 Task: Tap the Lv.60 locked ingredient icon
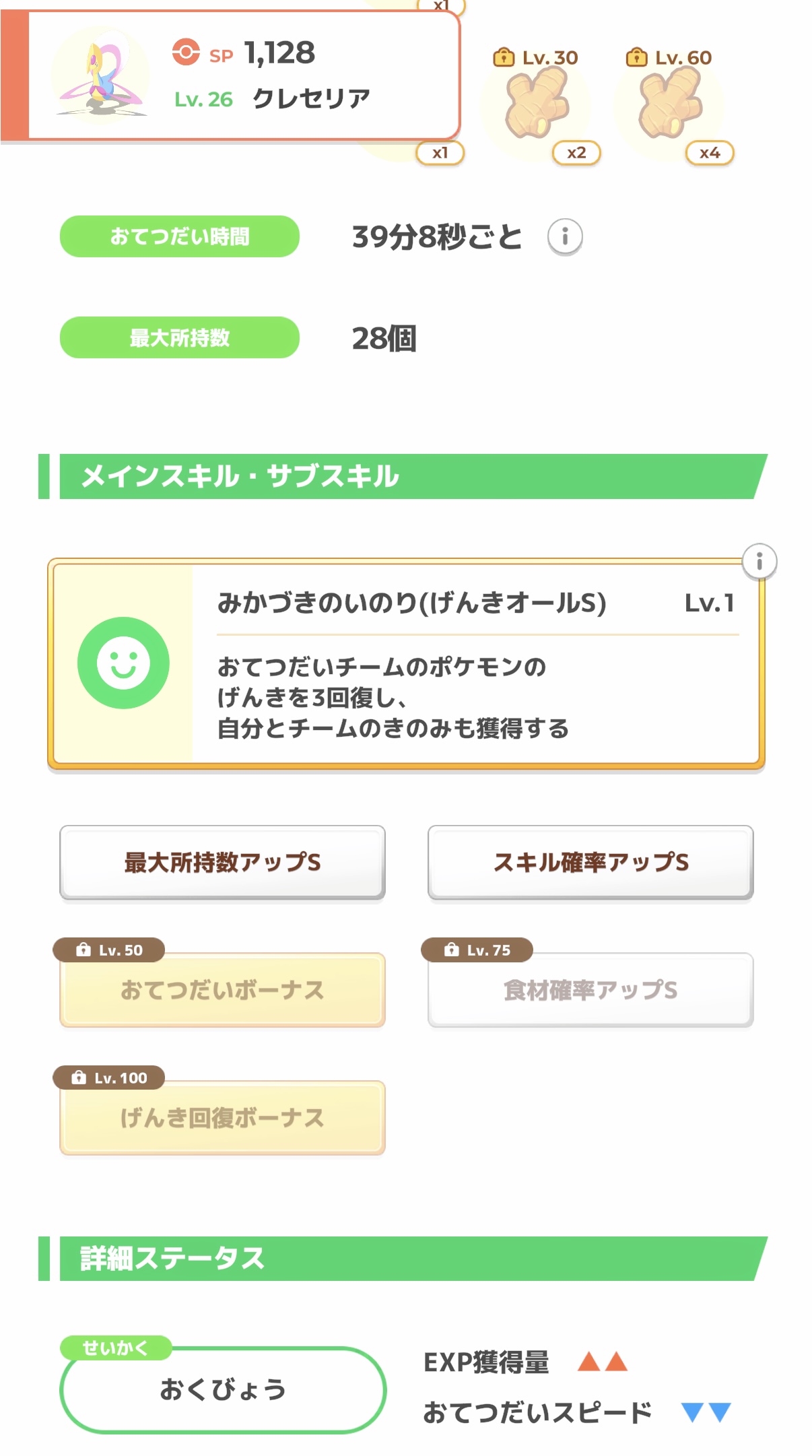(669, 106)
